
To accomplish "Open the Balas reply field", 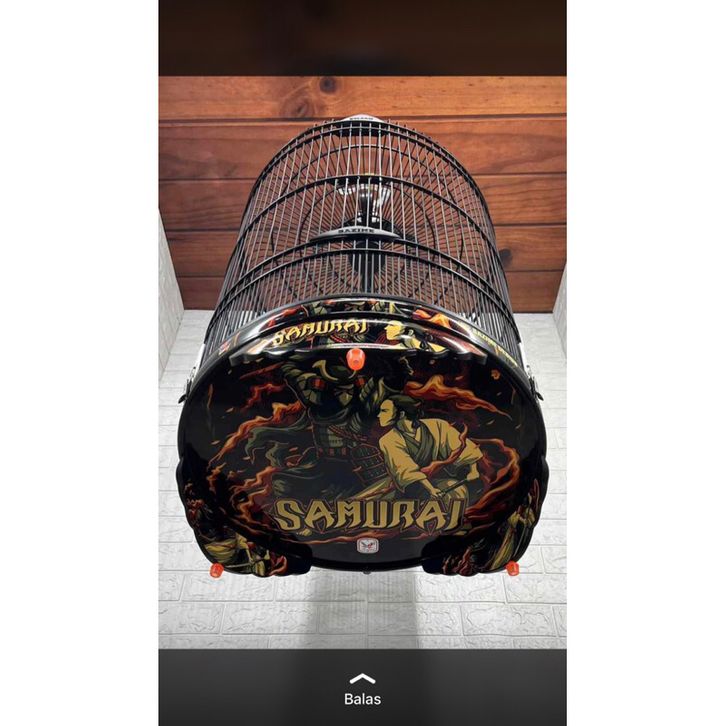I will [x=362, y=689].
